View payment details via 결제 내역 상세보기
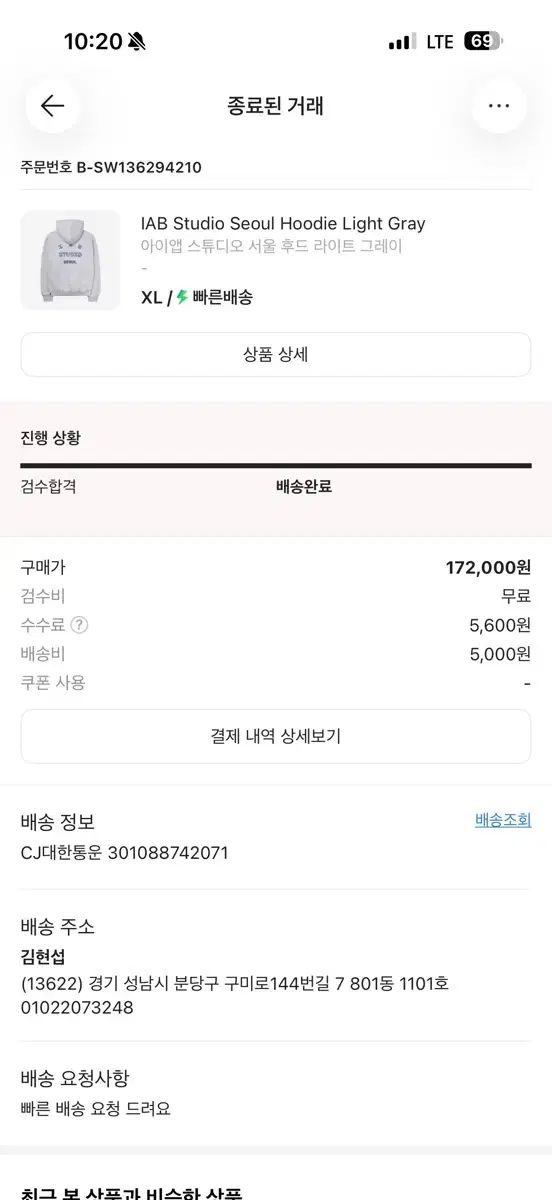The image size is (552, 1200). 276,737
